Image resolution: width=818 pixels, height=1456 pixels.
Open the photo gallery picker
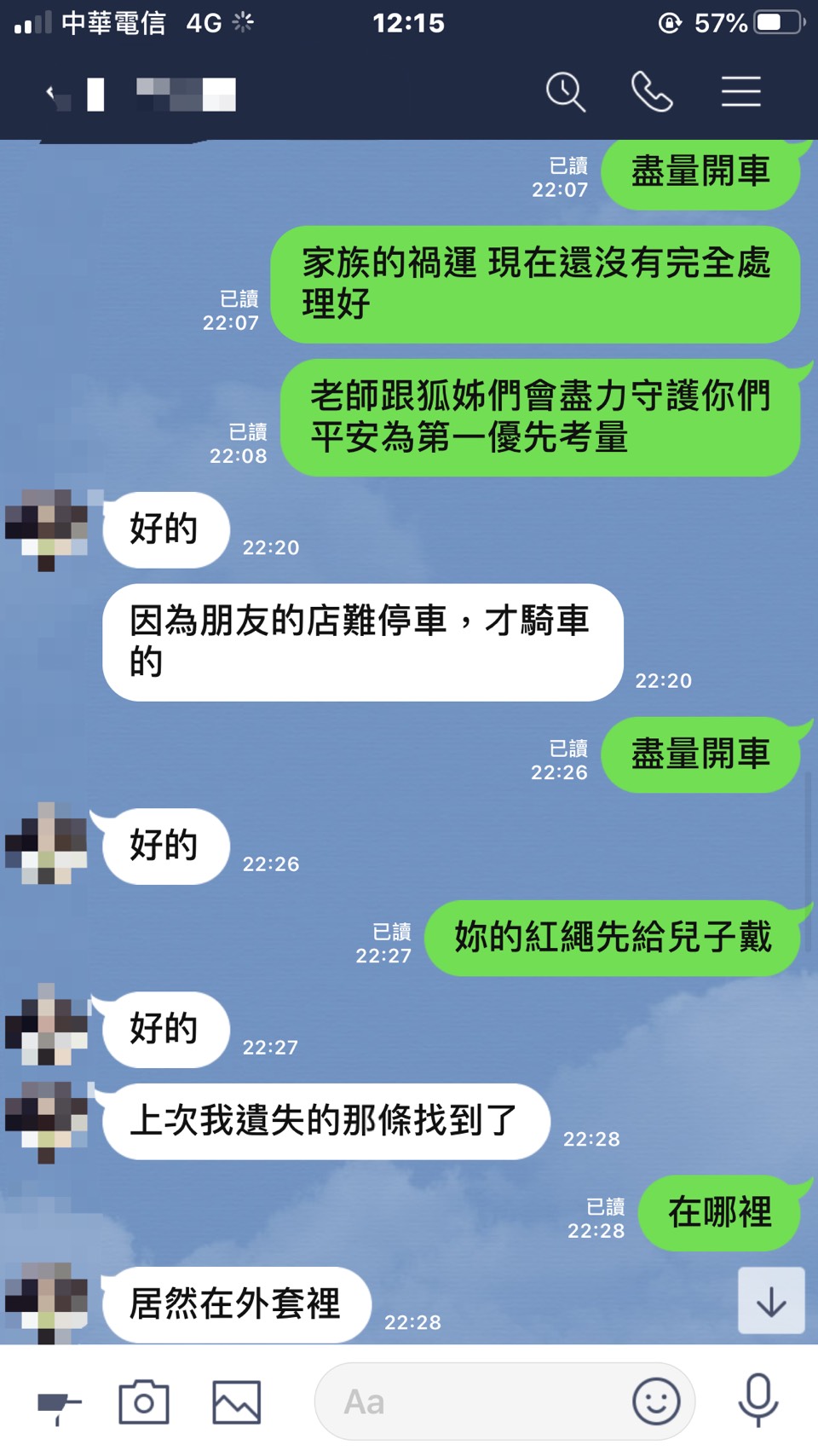236,1401
